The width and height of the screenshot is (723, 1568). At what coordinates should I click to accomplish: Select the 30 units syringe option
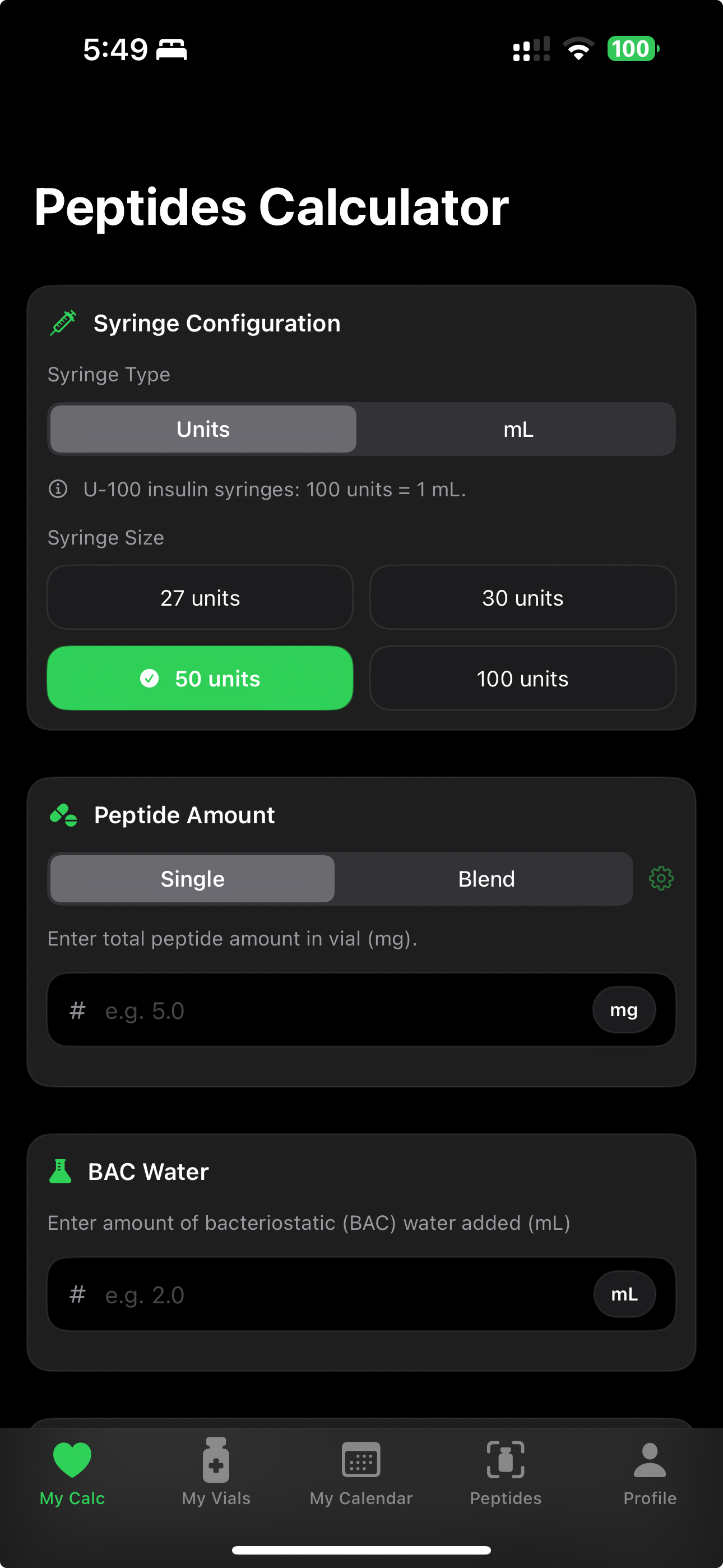tap(522, 598)
